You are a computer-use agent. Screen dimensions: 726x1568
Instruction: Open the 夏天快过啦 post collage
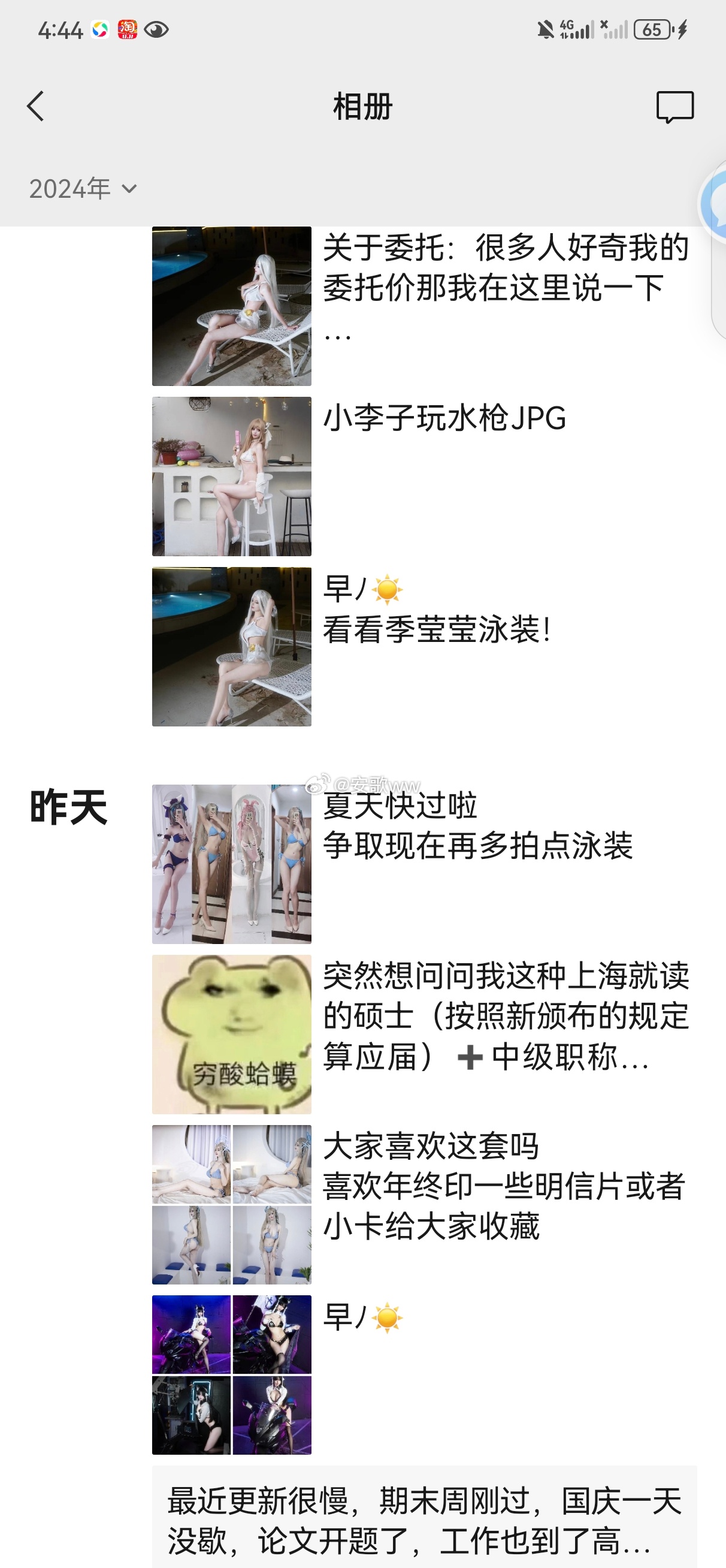coord(231,864)
